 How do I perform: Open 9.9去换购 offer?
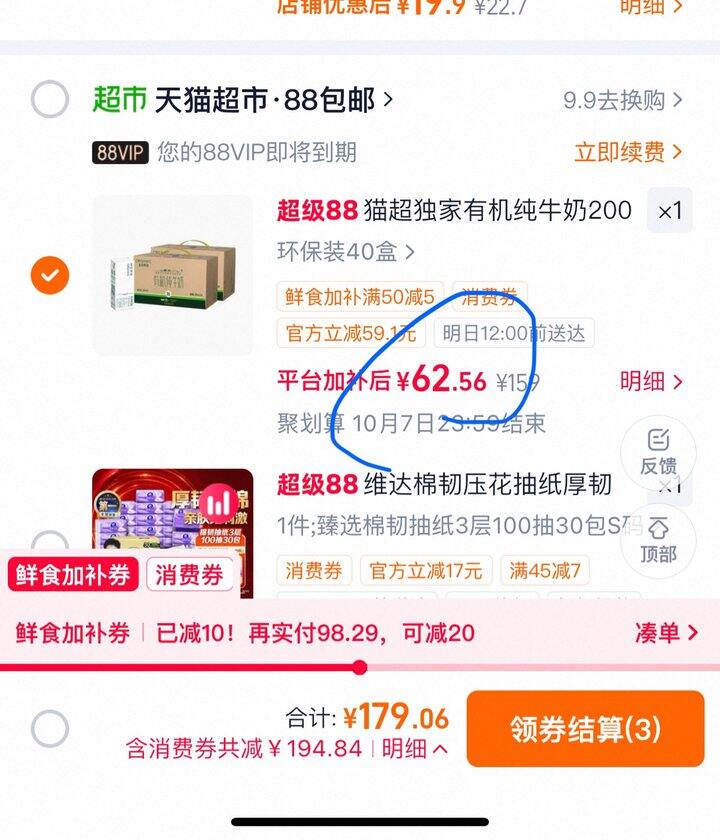click(622, 100)
